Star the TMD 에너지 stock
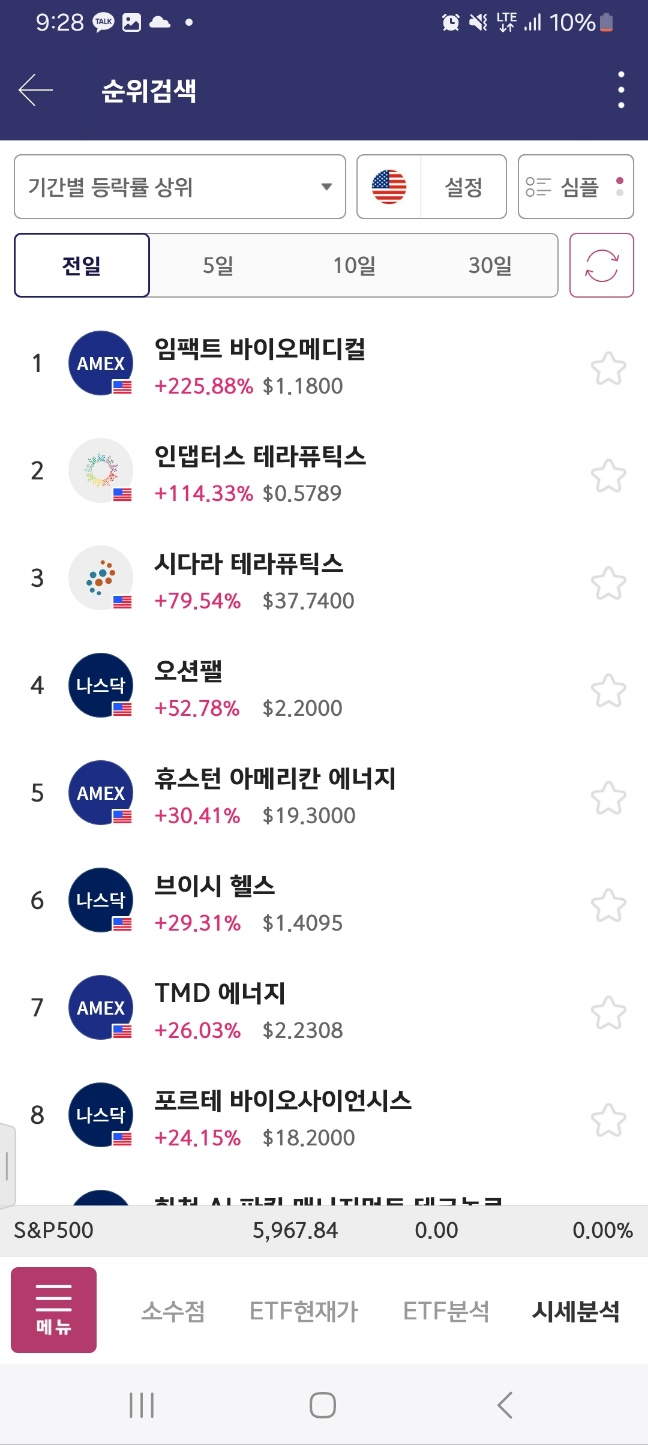The height and width of the screenshot is (1445, 648). pos(608,1012)
